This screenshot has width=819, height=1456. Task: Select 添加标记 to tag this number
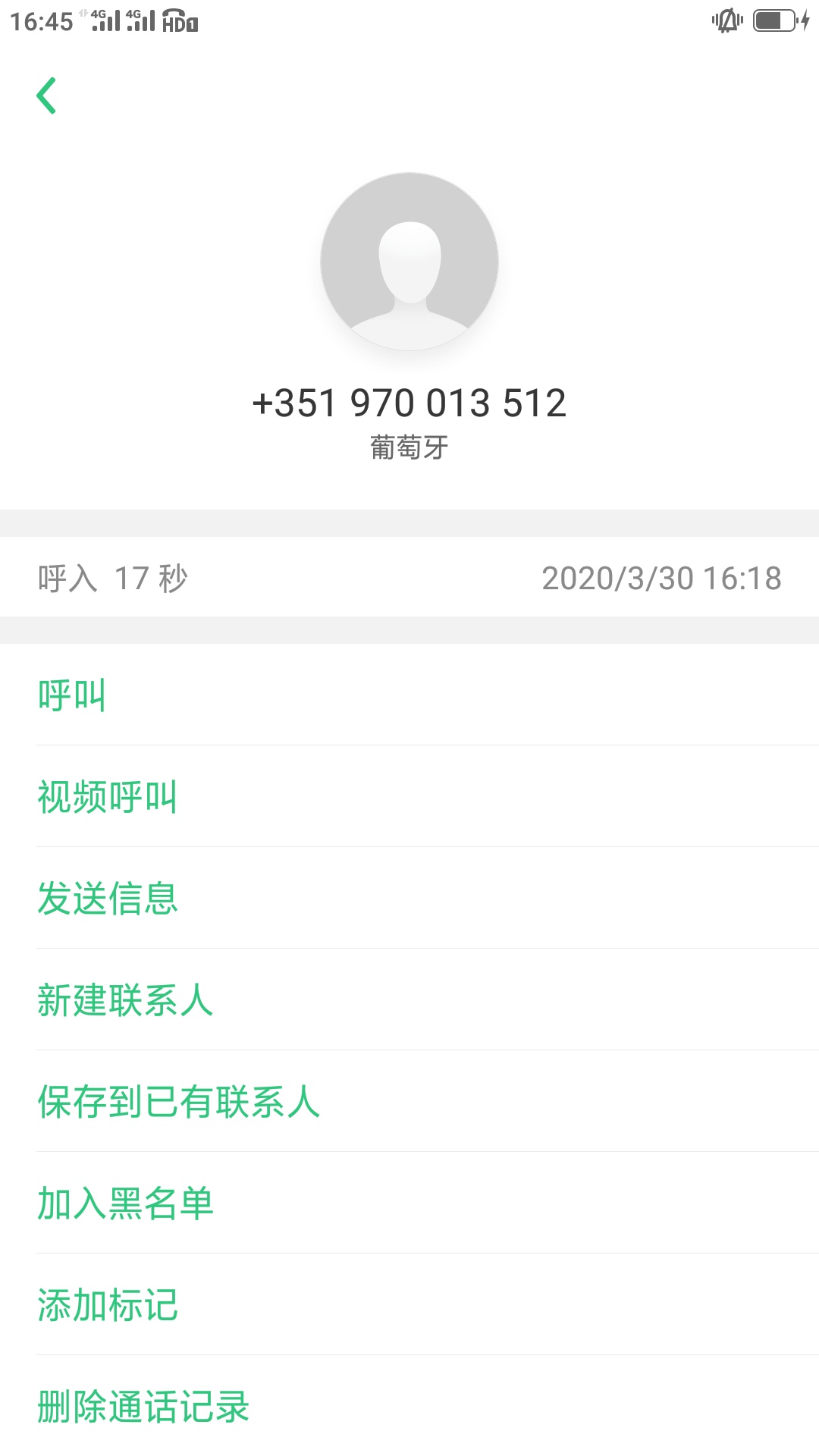coord(409,1304)
